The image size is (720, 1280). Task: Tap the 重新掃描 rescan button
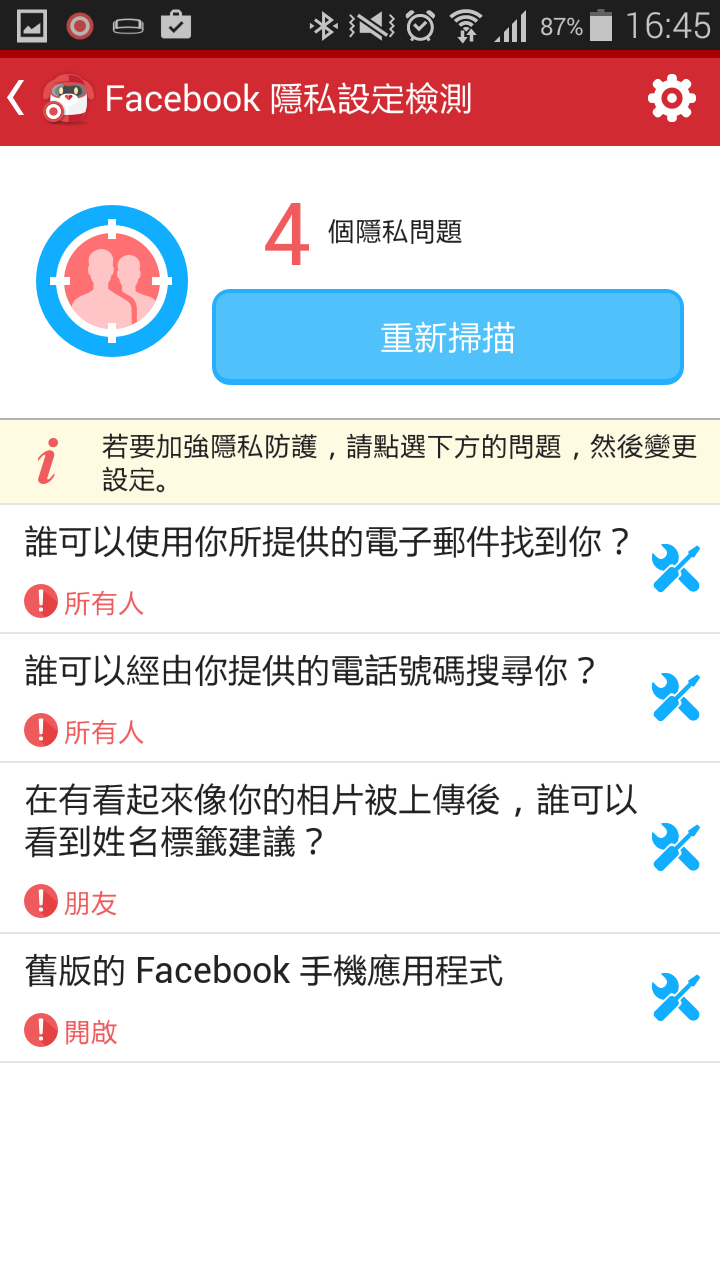click(447, 338)
